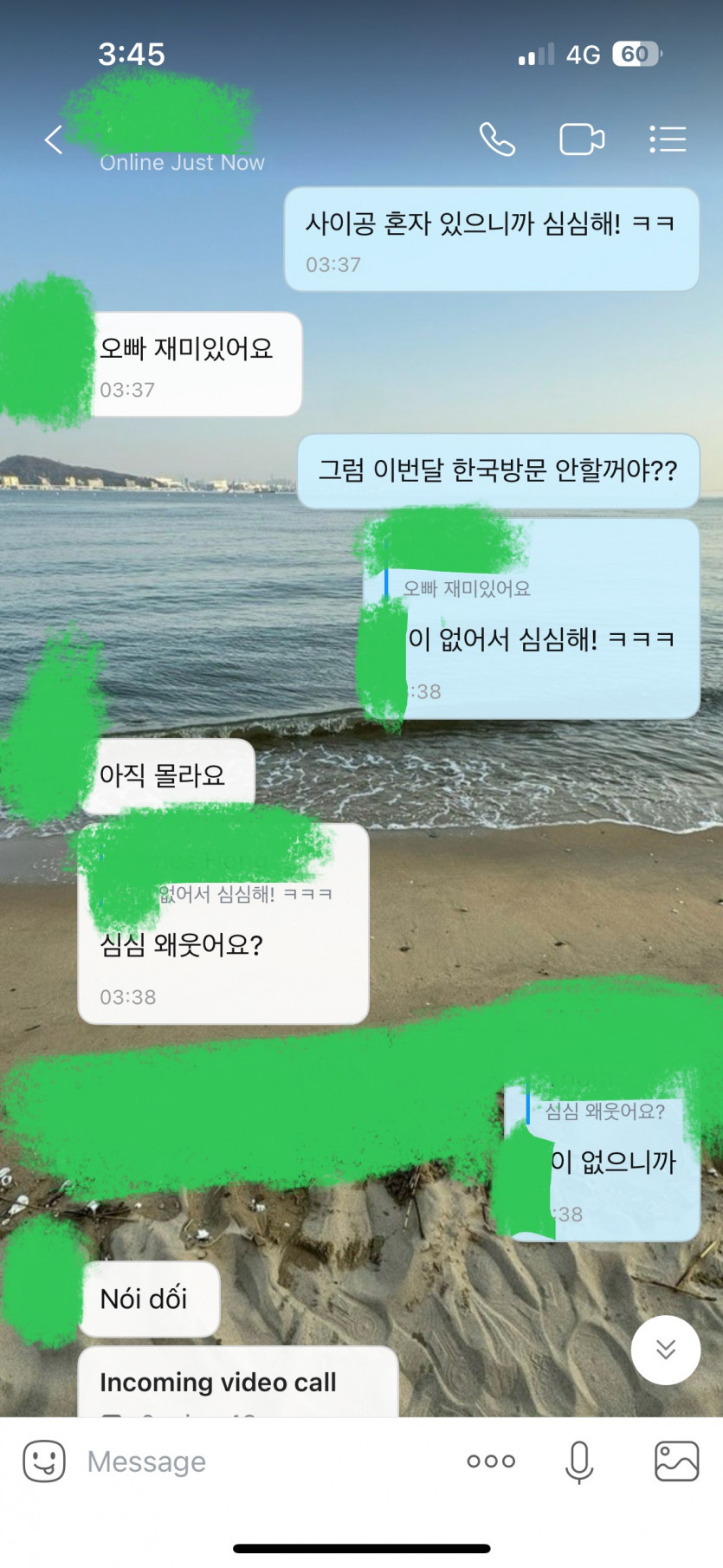723x1568 pixels.
Task: Jump to latest messages with the down arrow
Action: [x=665, y=1349]
